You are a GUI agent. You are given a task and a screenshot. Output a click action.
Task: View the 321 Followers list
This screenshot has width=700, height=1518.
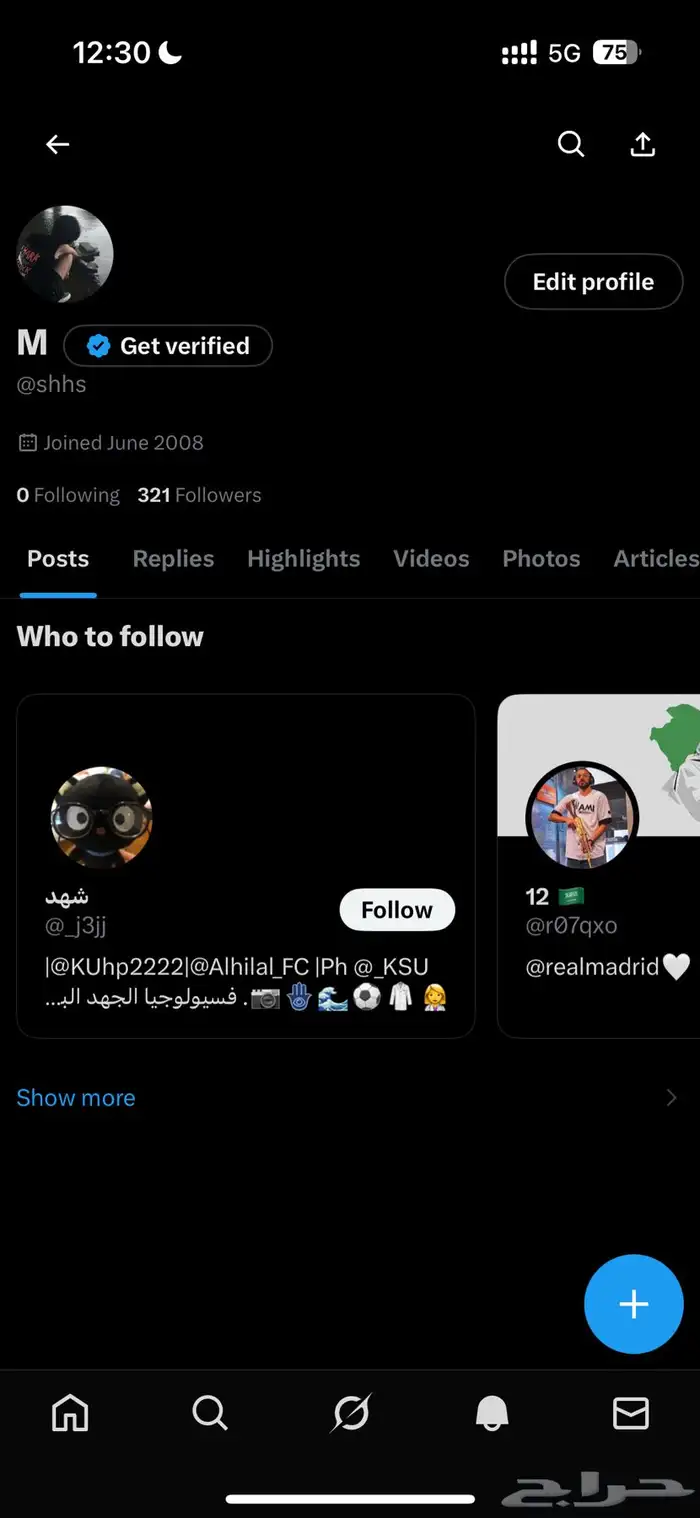199,495
